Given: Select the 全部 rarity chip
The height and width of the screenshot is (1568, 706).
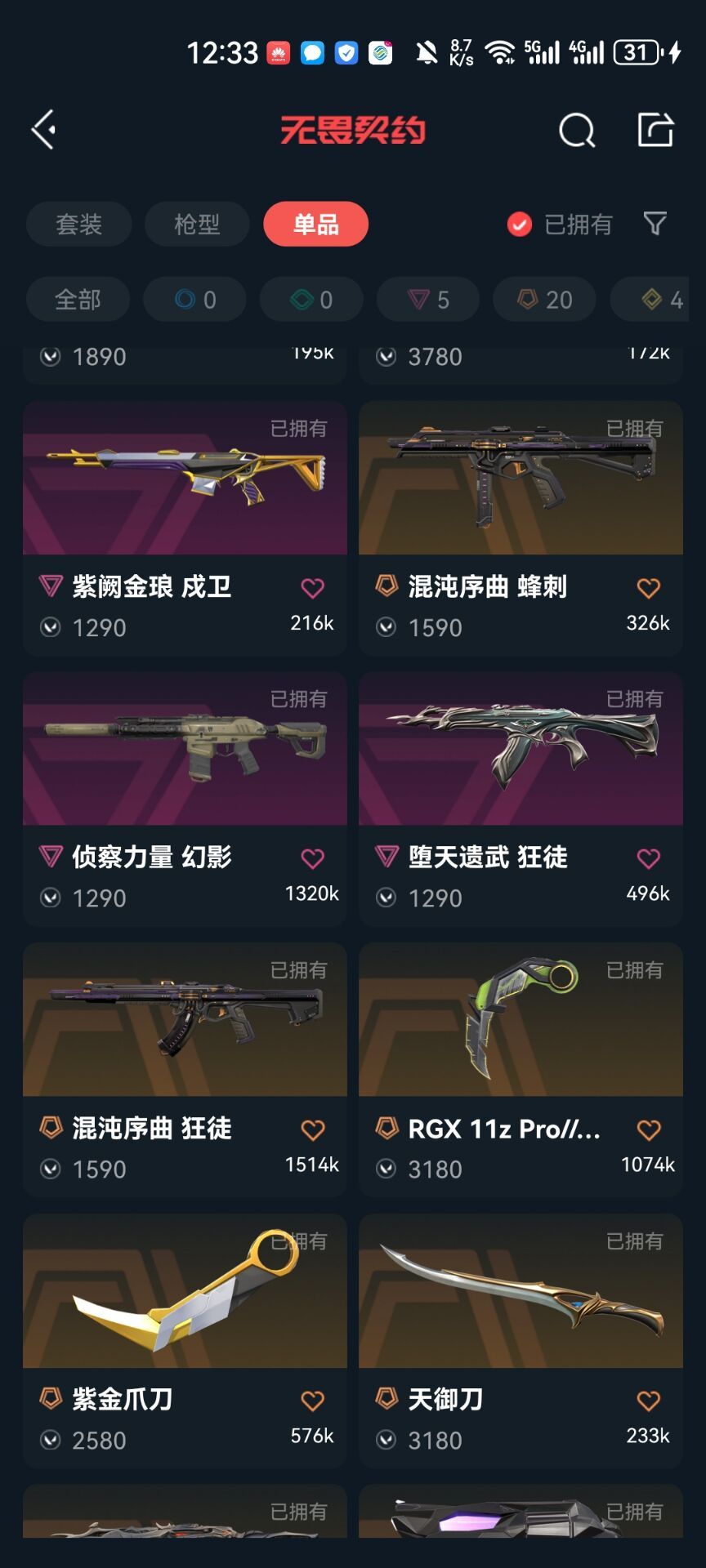Looking at the screenshot, I should pyautogui.click(x=78, y=300).
